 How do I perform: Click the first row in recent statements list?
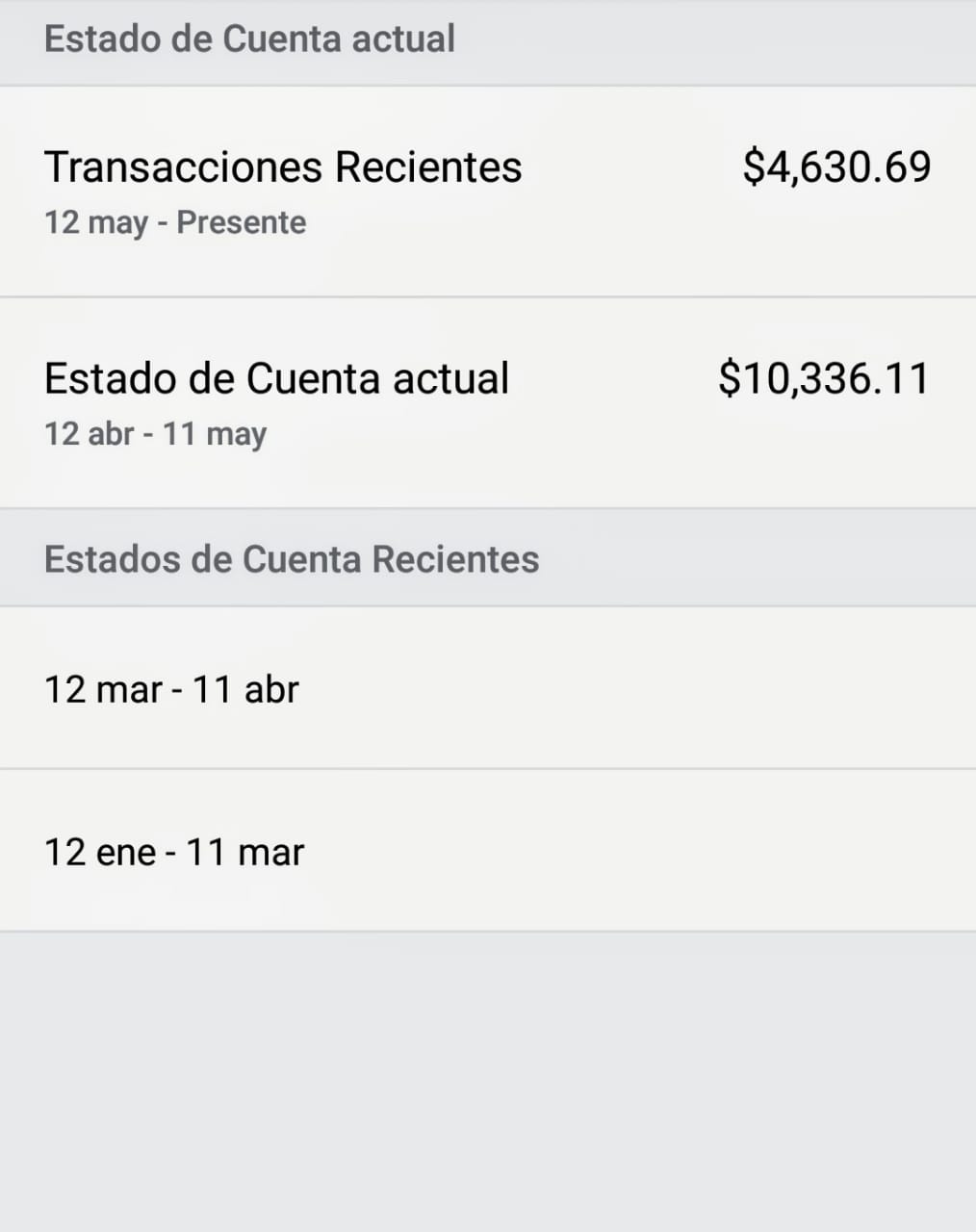[481, 688]
